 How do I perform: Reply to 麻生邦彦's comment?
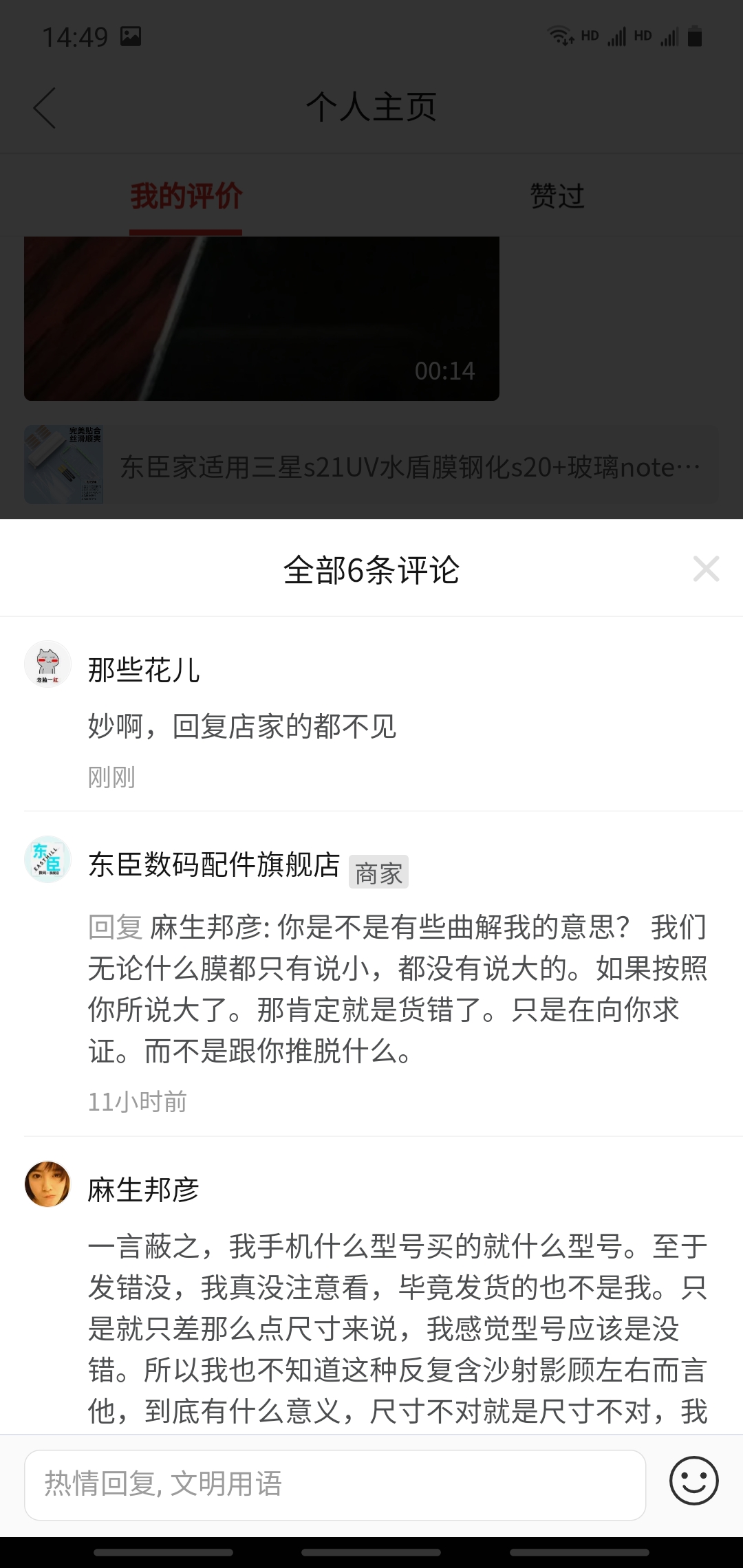click(397, 1327)
